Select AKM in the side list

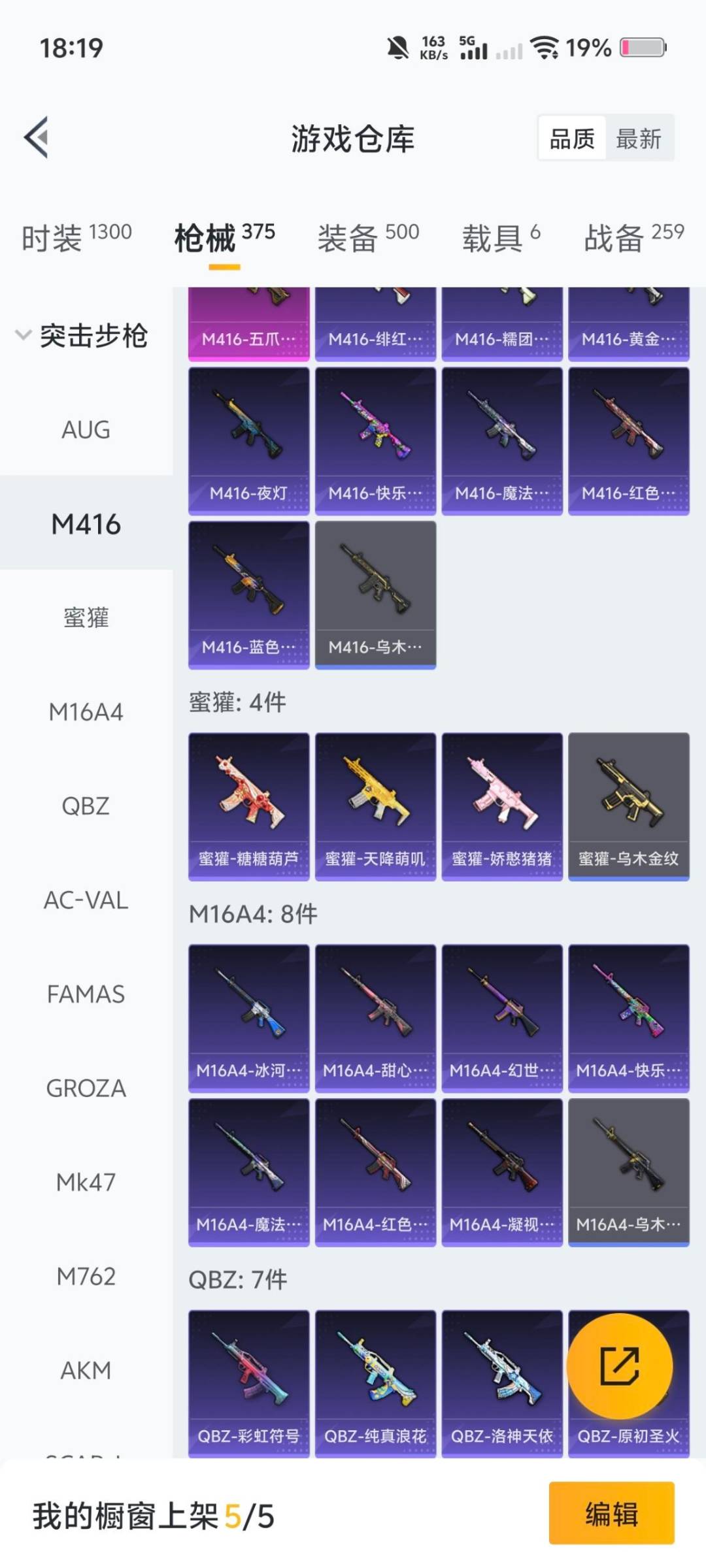coord(86,1371)
